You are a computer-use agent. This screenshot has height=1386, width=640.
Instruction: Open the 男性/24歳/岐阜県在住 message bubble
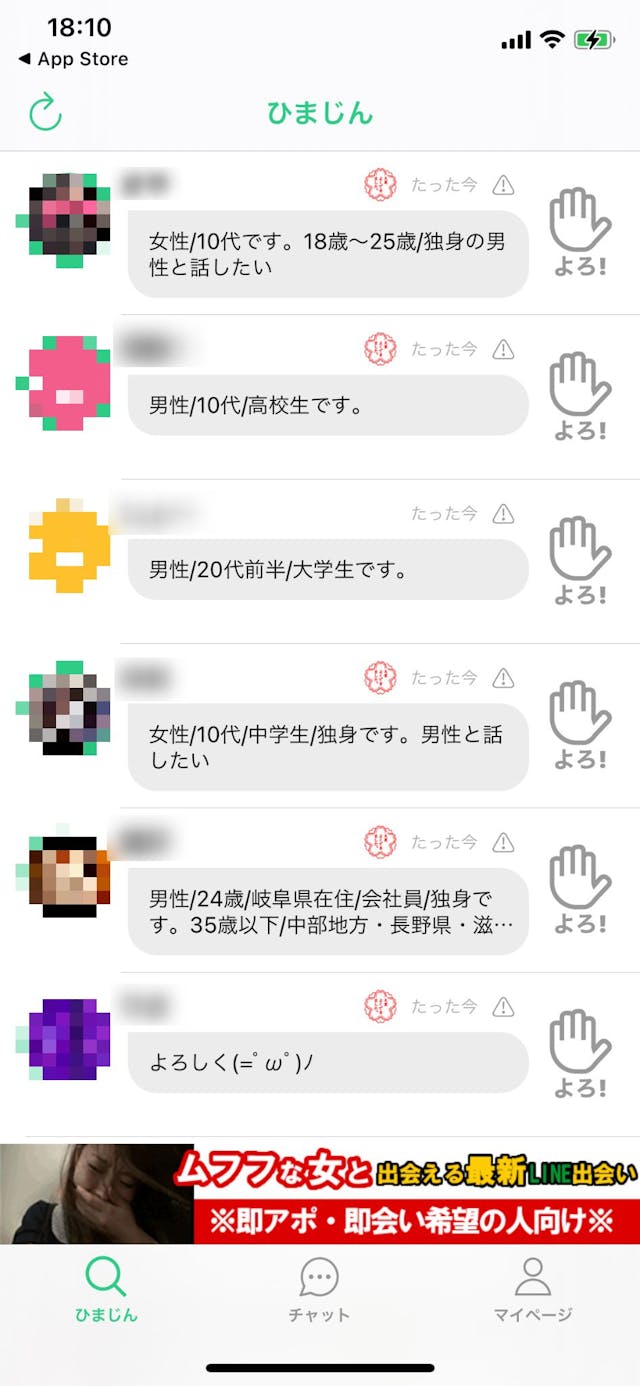(x=327, y=912)
